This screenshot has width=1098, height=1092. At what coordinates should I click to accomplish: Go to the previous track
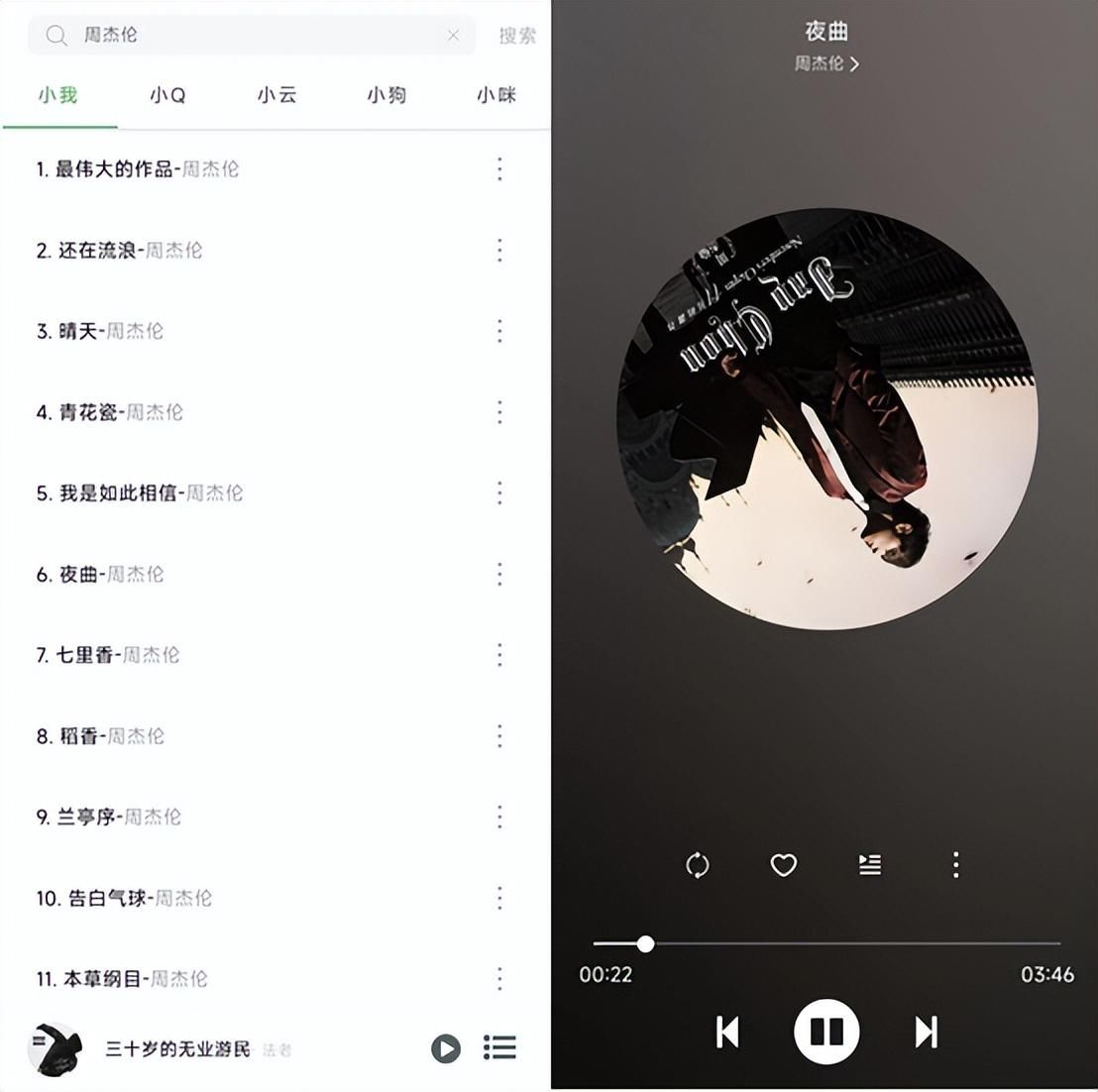point(727,1032)
